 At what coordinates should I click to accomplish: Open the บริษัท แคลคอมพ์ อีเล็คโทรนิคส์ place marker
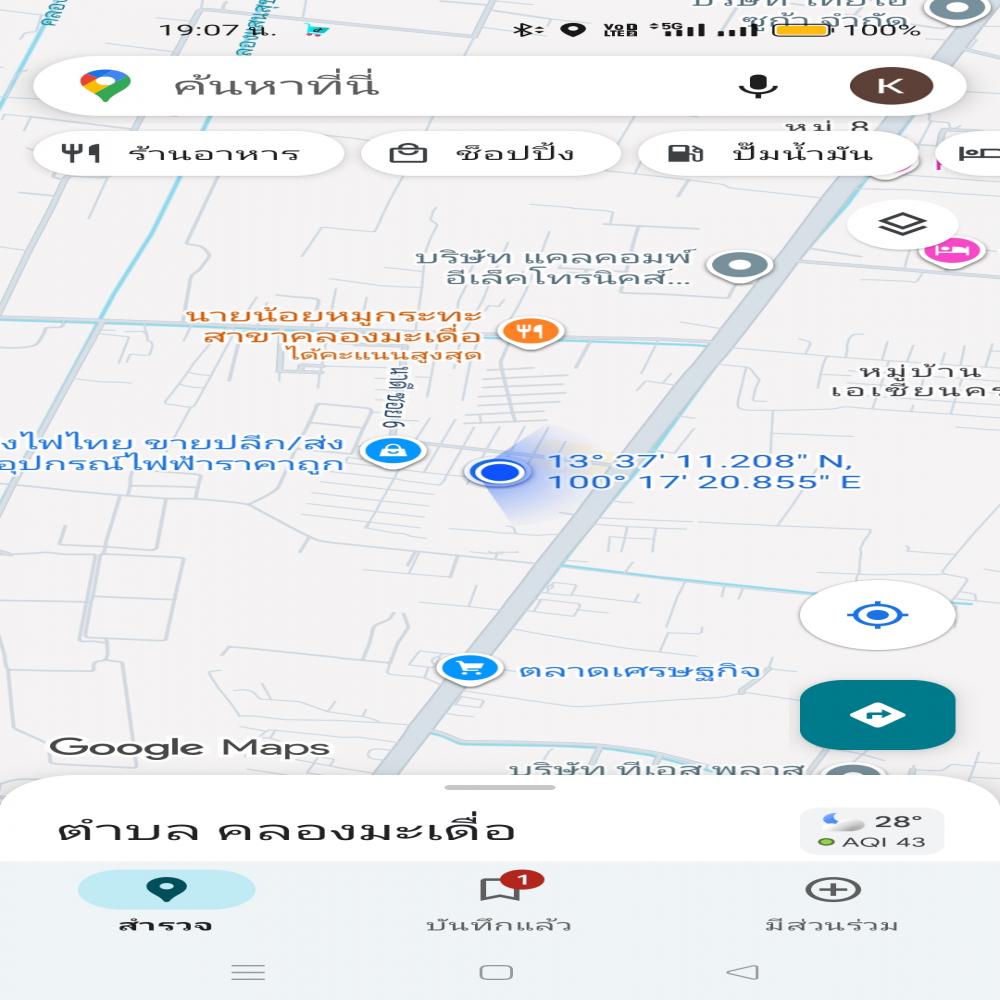pyautogui.click(x=740, y=266)
